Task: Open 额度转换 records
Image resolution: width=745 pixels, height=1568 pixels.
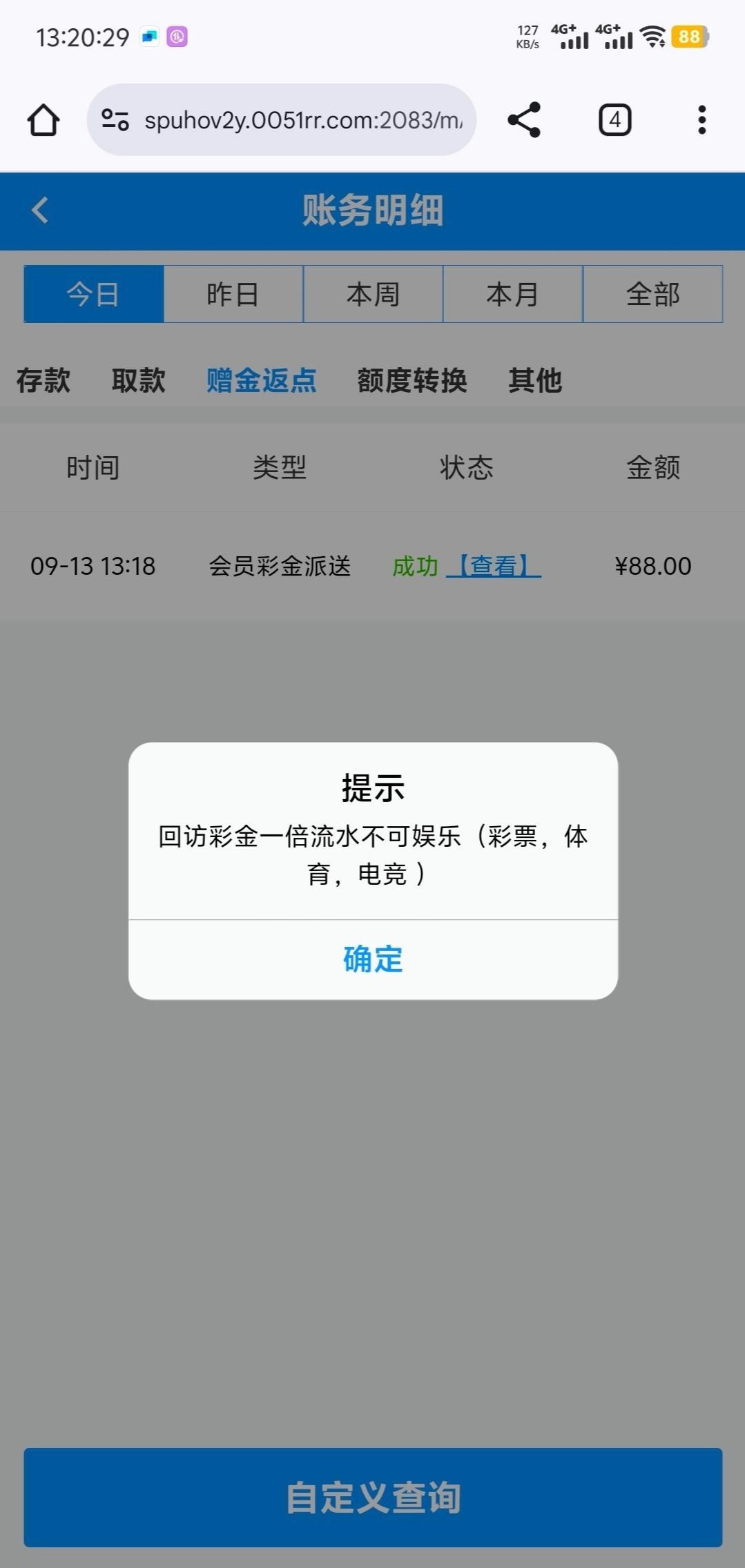Action: pos(412,380)
